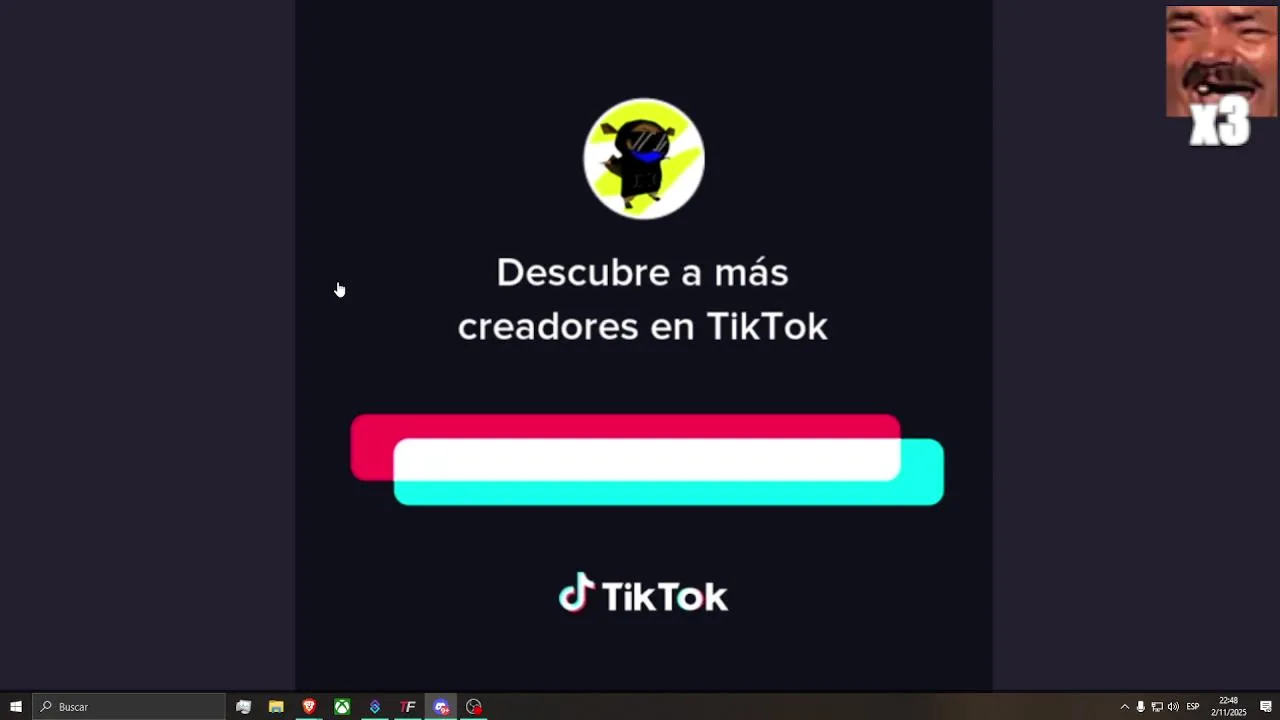Launch Brave browser from the taskbar
This screenshot has height=720, width=1280.
[309, 707]
